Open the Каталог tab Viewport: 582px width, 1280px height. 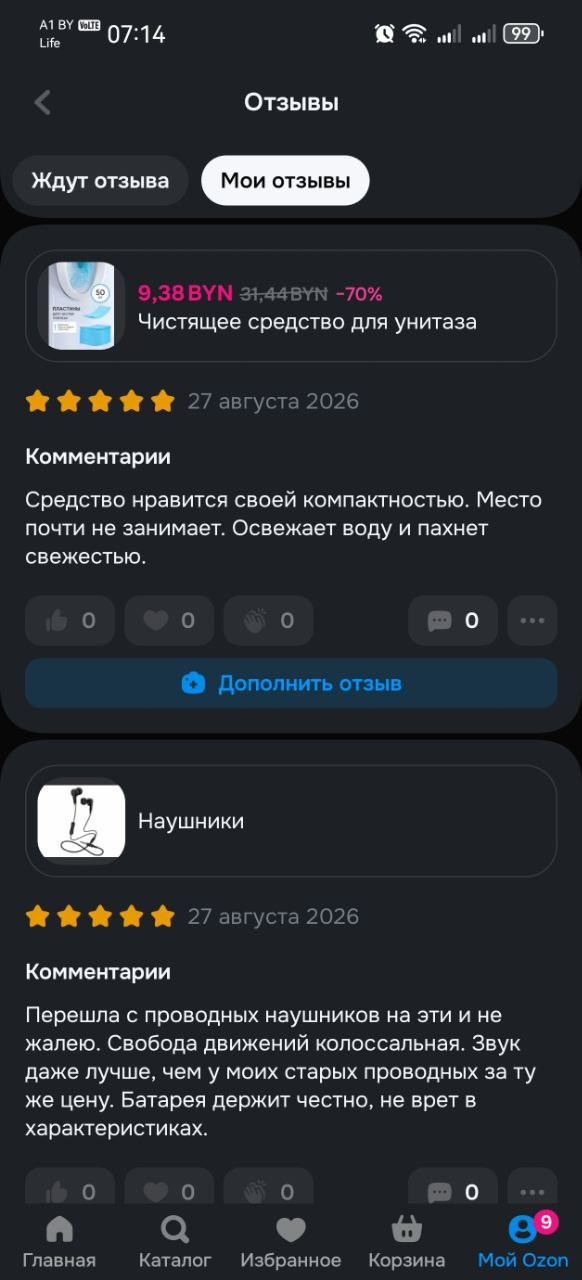coord(175,1242)
